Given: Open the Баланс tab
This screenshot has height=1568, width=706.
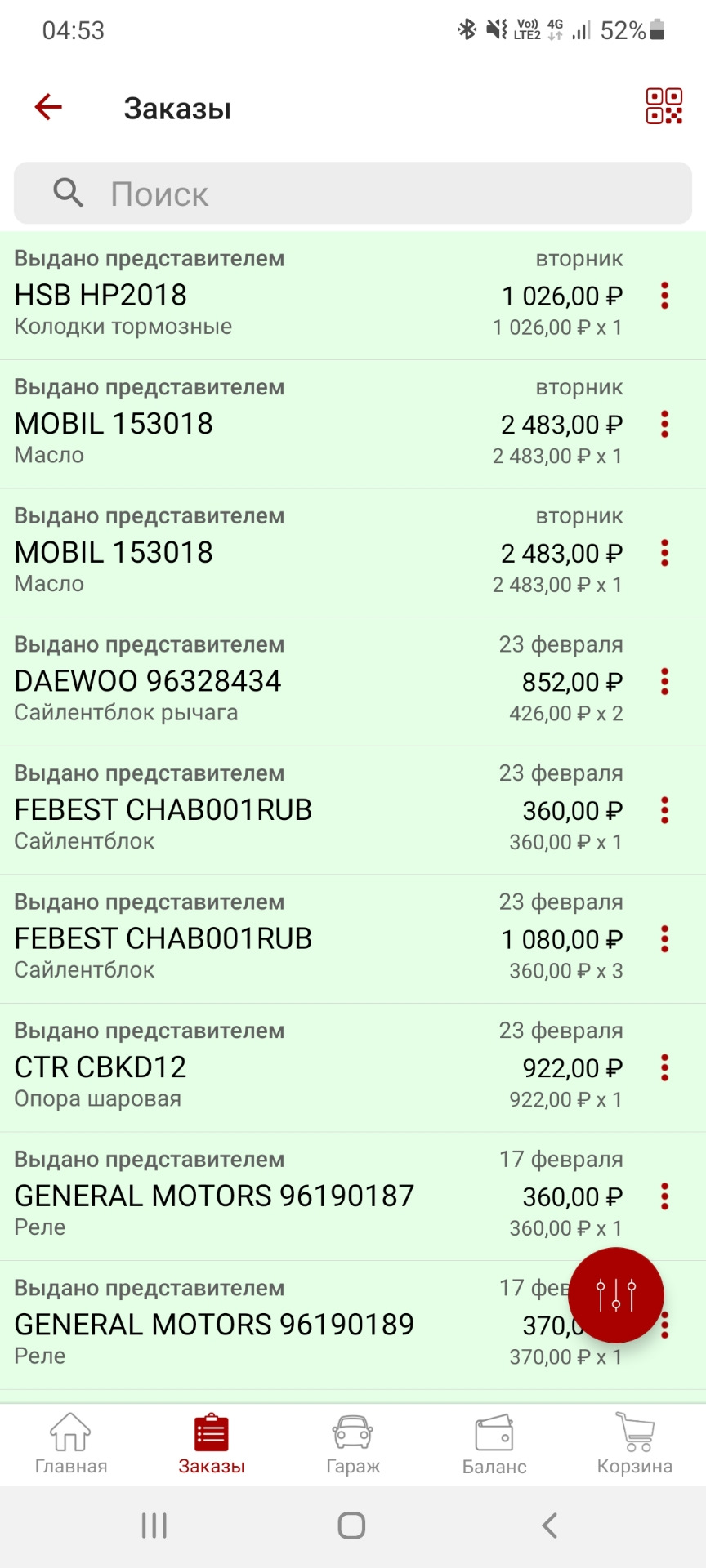Looking at the screenshot, I should click(x=494, y=1444).
